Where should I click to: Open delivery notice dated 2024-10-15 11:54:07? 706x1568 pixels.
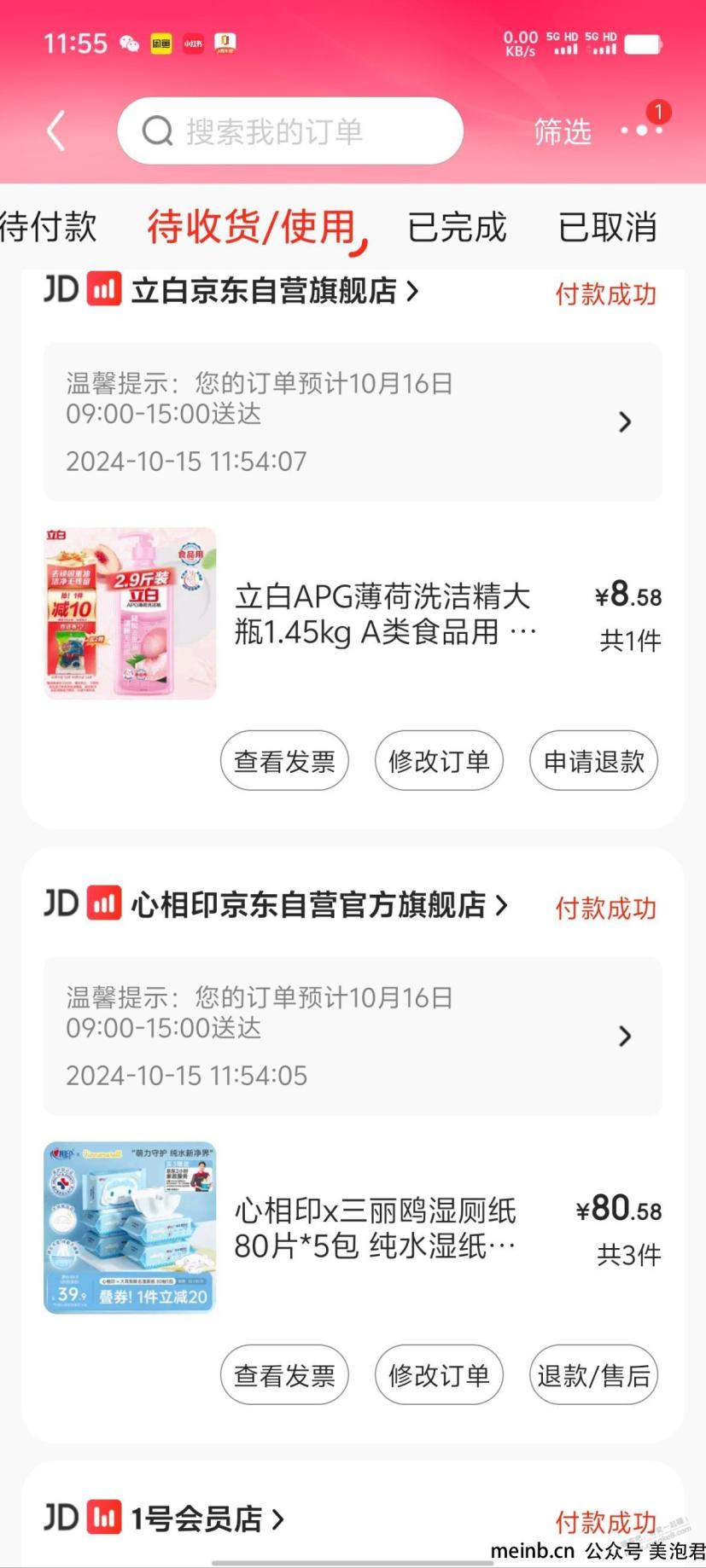tap(353, 422)
